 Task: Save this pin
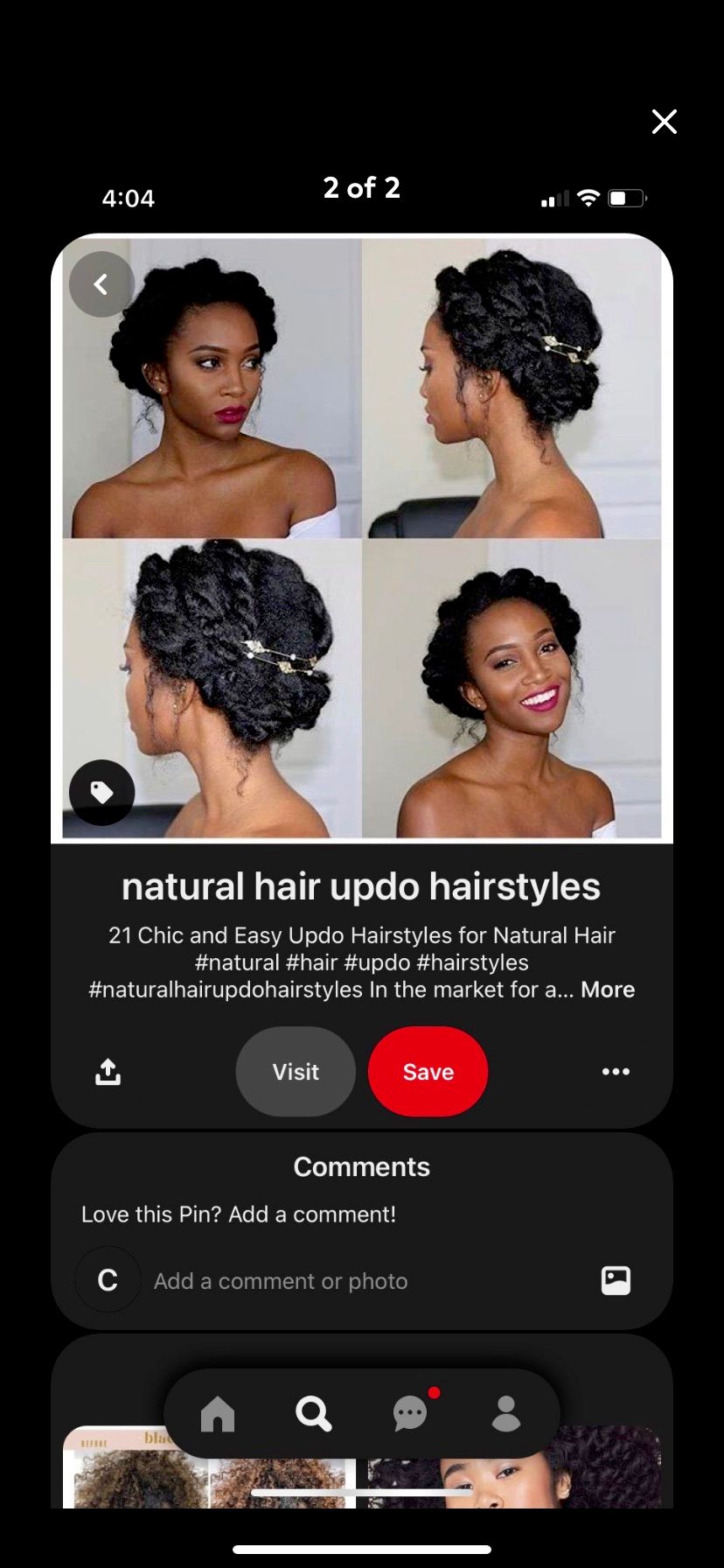428,1072
